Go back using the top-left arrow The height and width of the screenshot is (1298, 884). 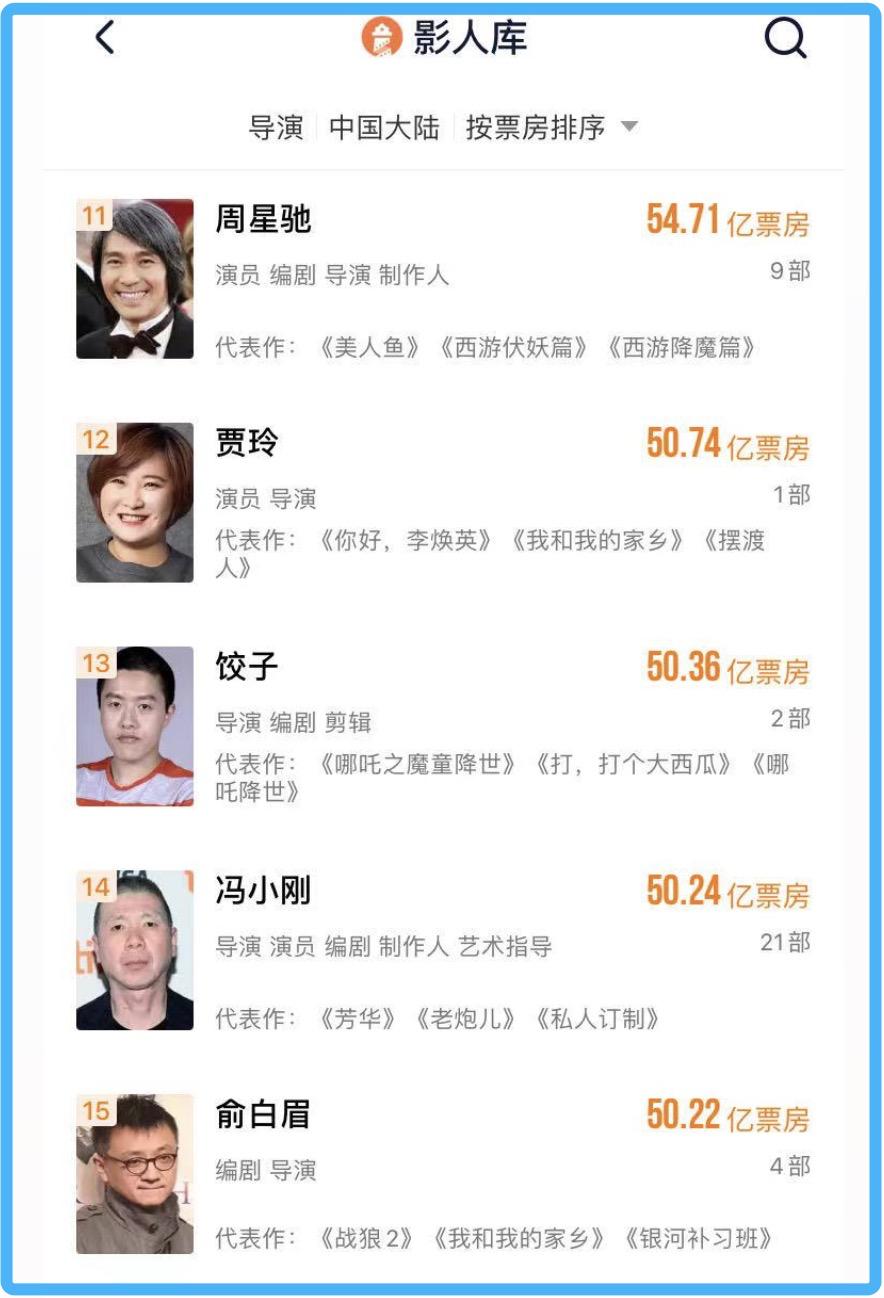coord(105,38)
